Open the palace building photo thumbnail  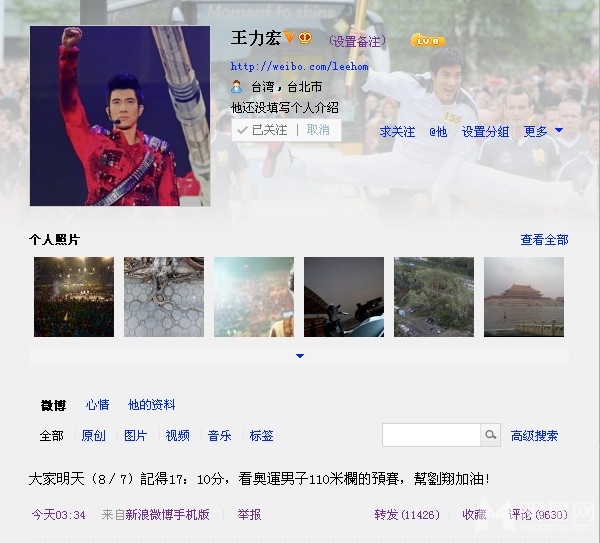524,297
